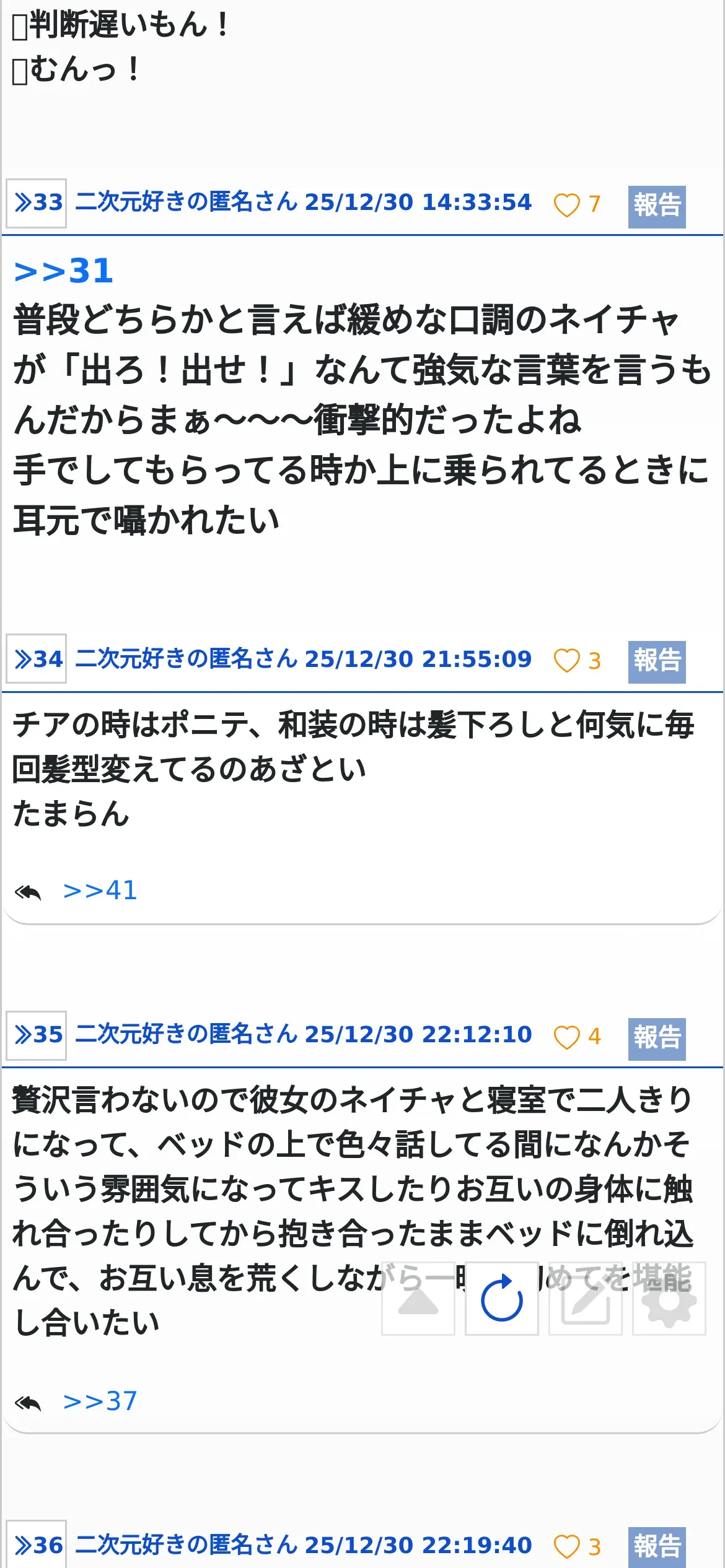Reload the thread with the refresh button

pos(502,1299)
